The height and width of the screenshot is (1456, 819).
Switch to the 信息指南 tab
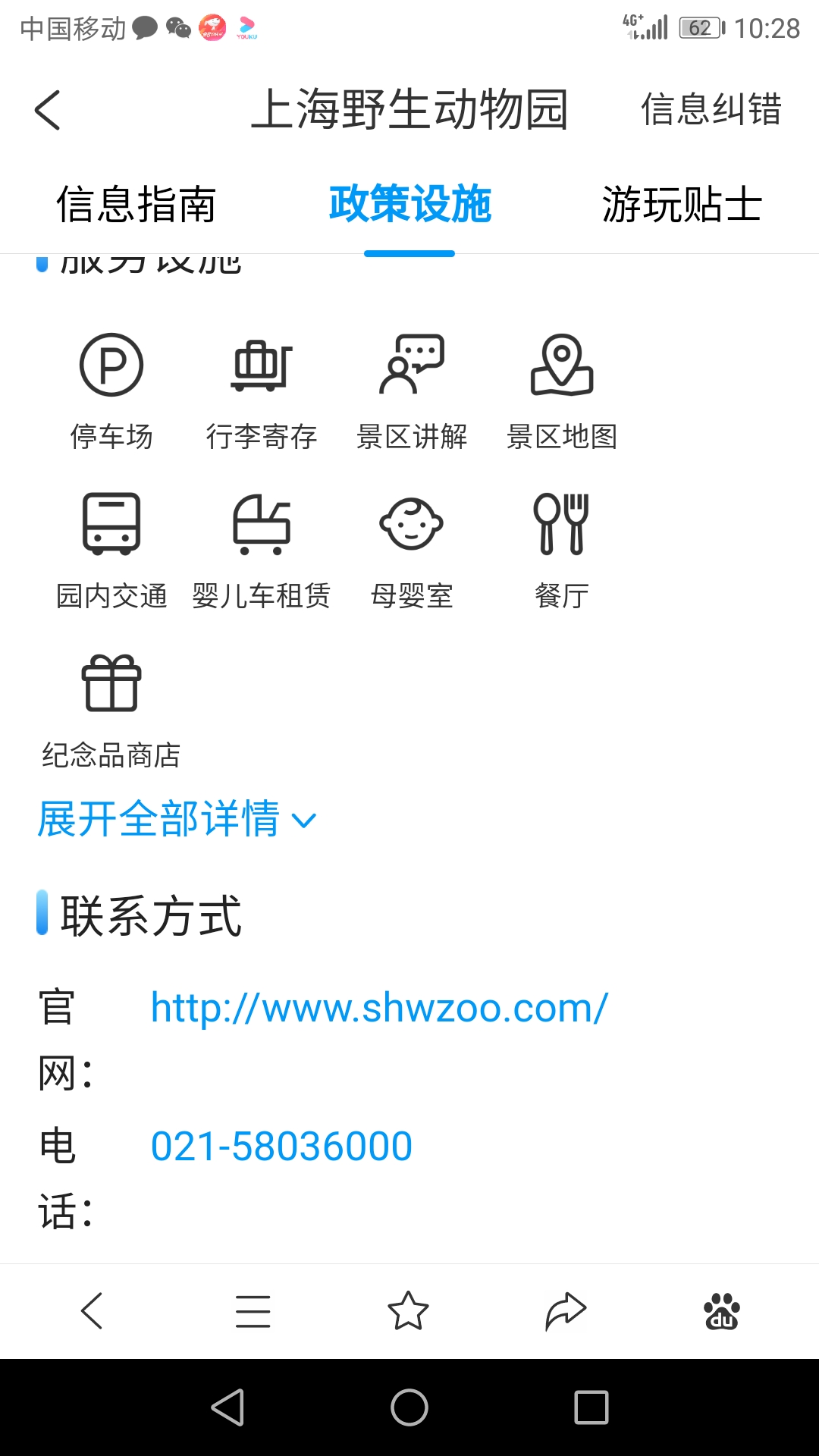click(136, 205)
